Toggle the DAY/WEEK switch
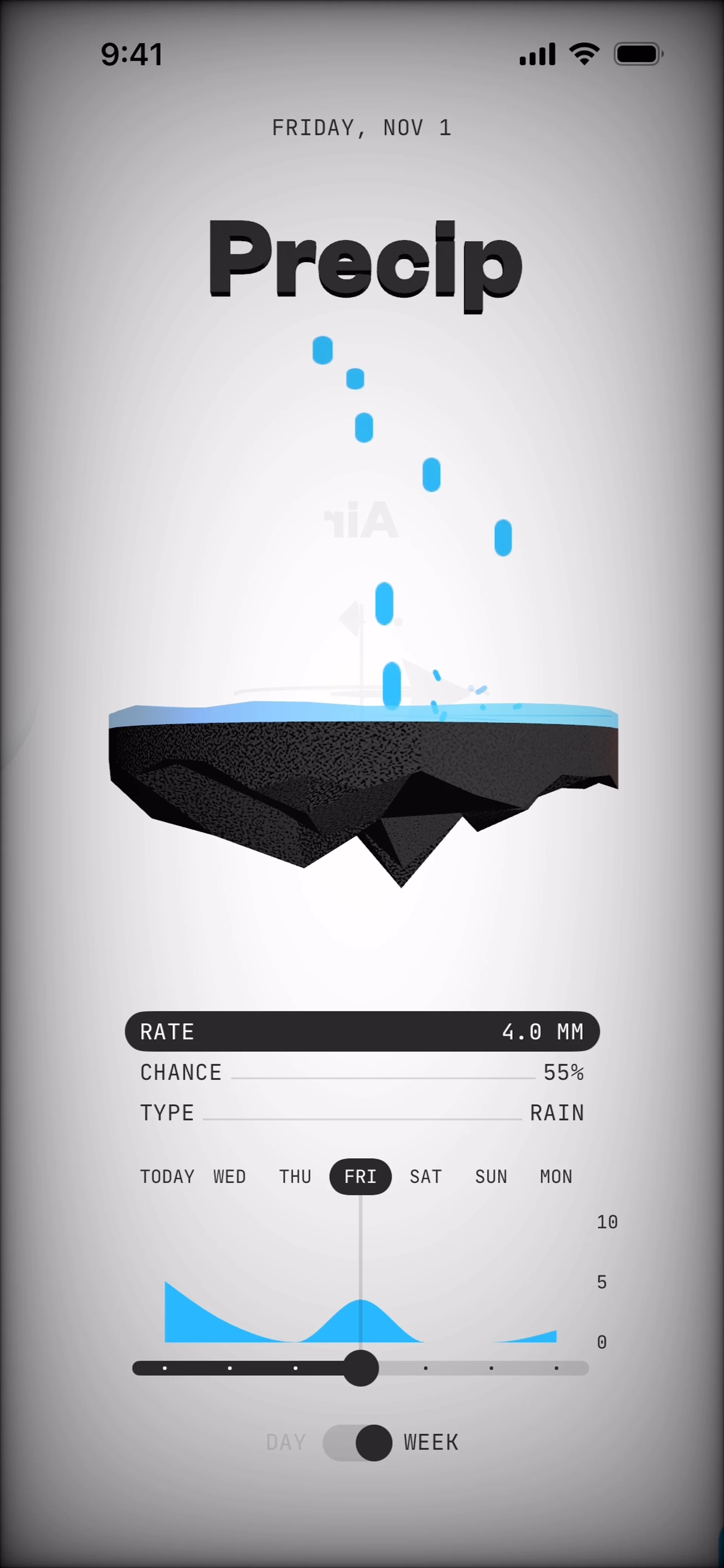The height and width of the screenshot is (1568, 724). click(357, 1442)
